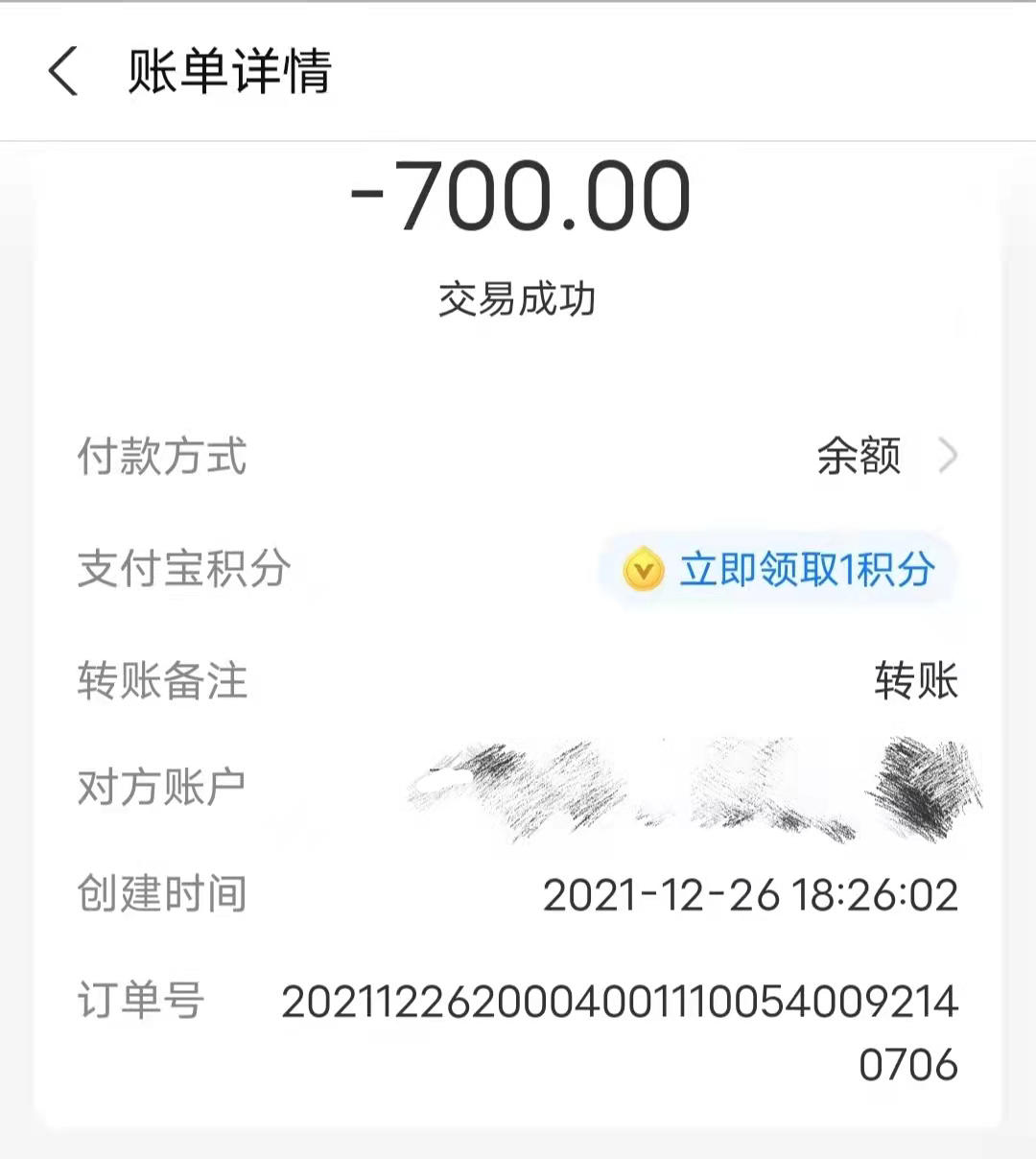Open the 付款方式 余额 row
This screenshot has height=1159, width=1036.
coord(884,457)
